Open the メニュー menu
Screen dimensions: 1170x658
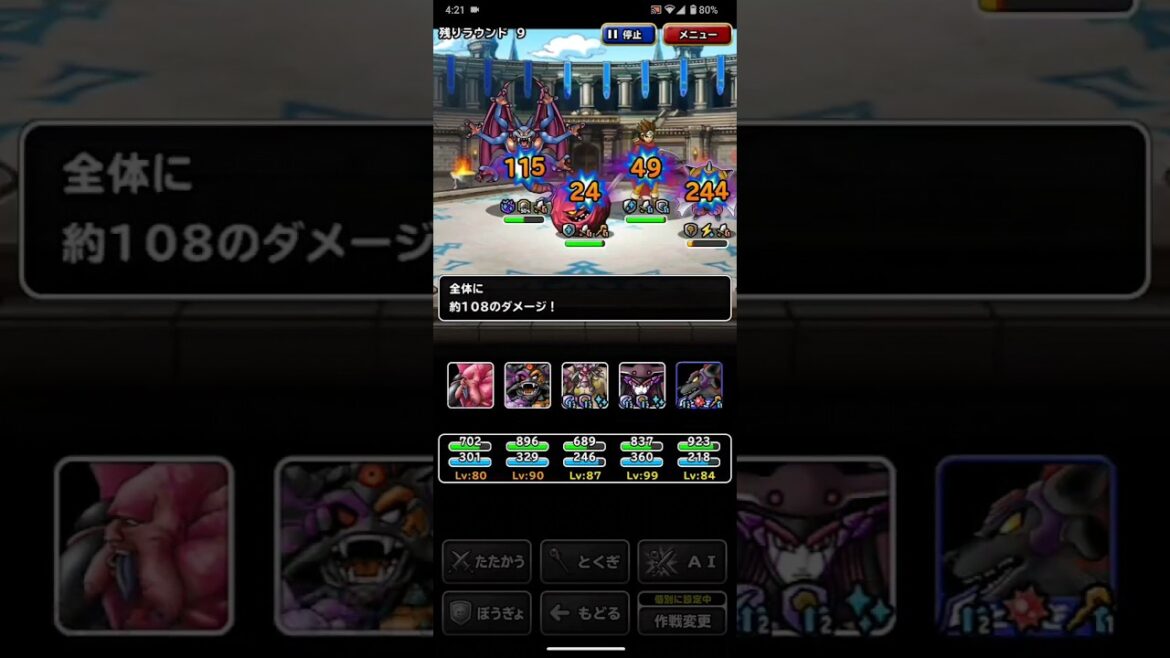697,35
